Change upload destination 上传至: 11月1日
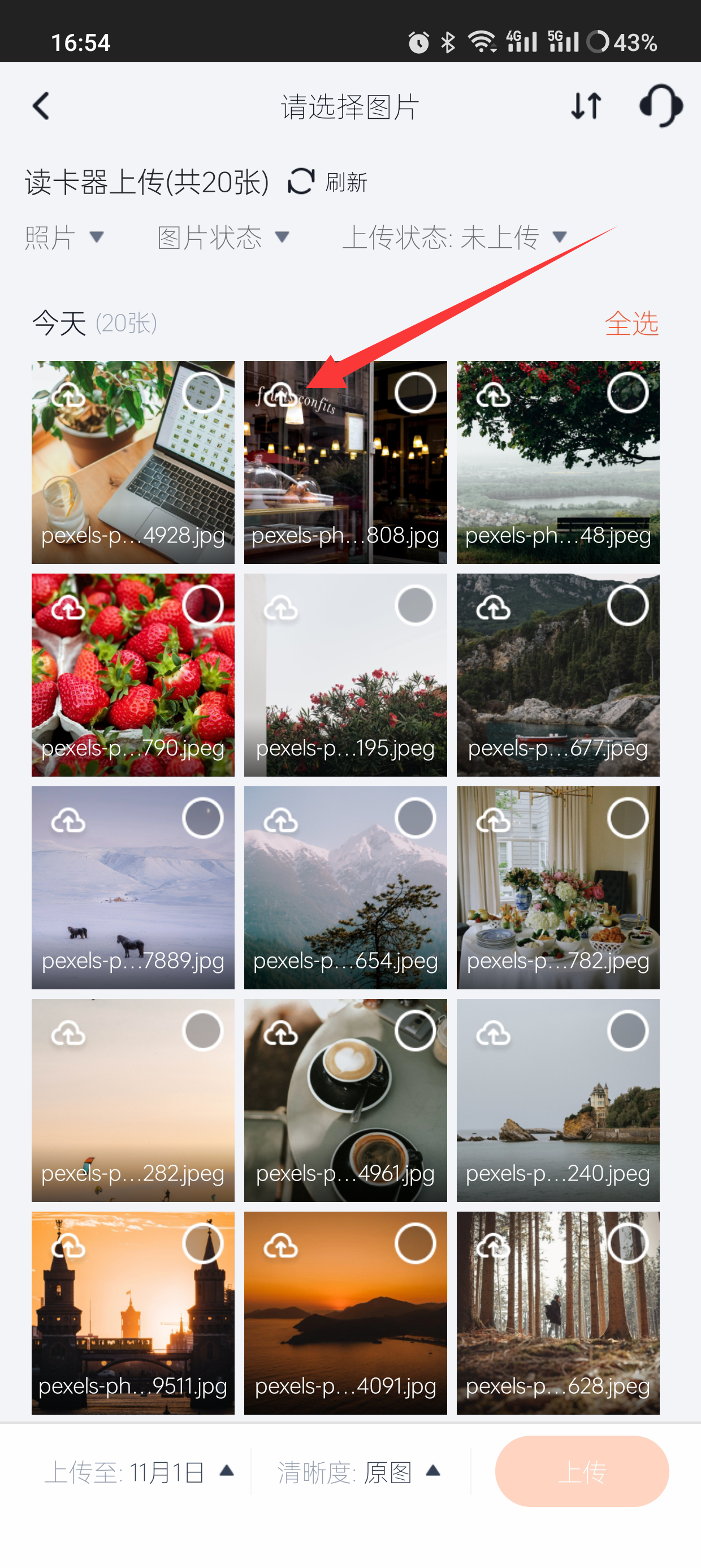Image resolution: width=701 pixels, height=1568 pixels. pos(139,1472)
